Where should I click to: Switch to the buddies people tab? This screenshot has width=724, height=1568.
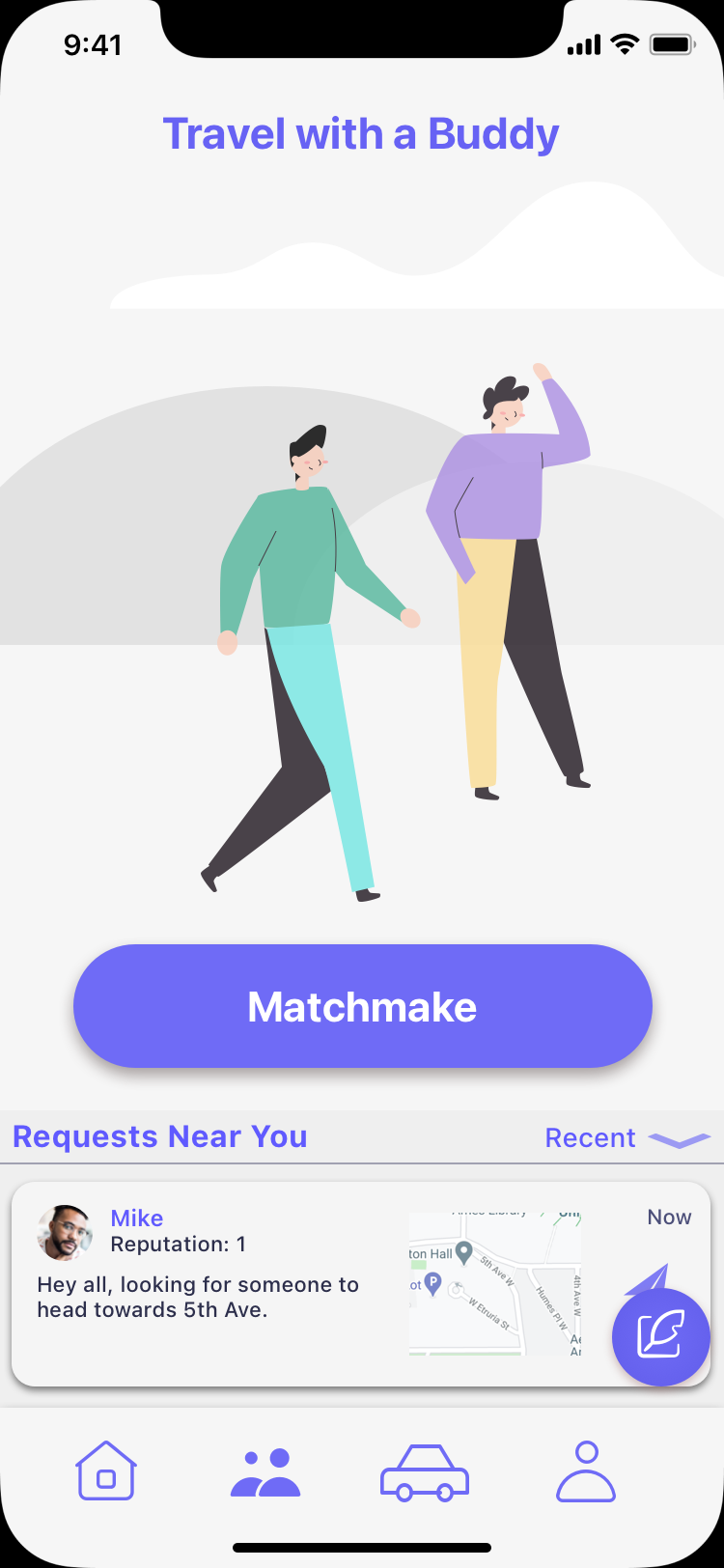[265, 1471]
